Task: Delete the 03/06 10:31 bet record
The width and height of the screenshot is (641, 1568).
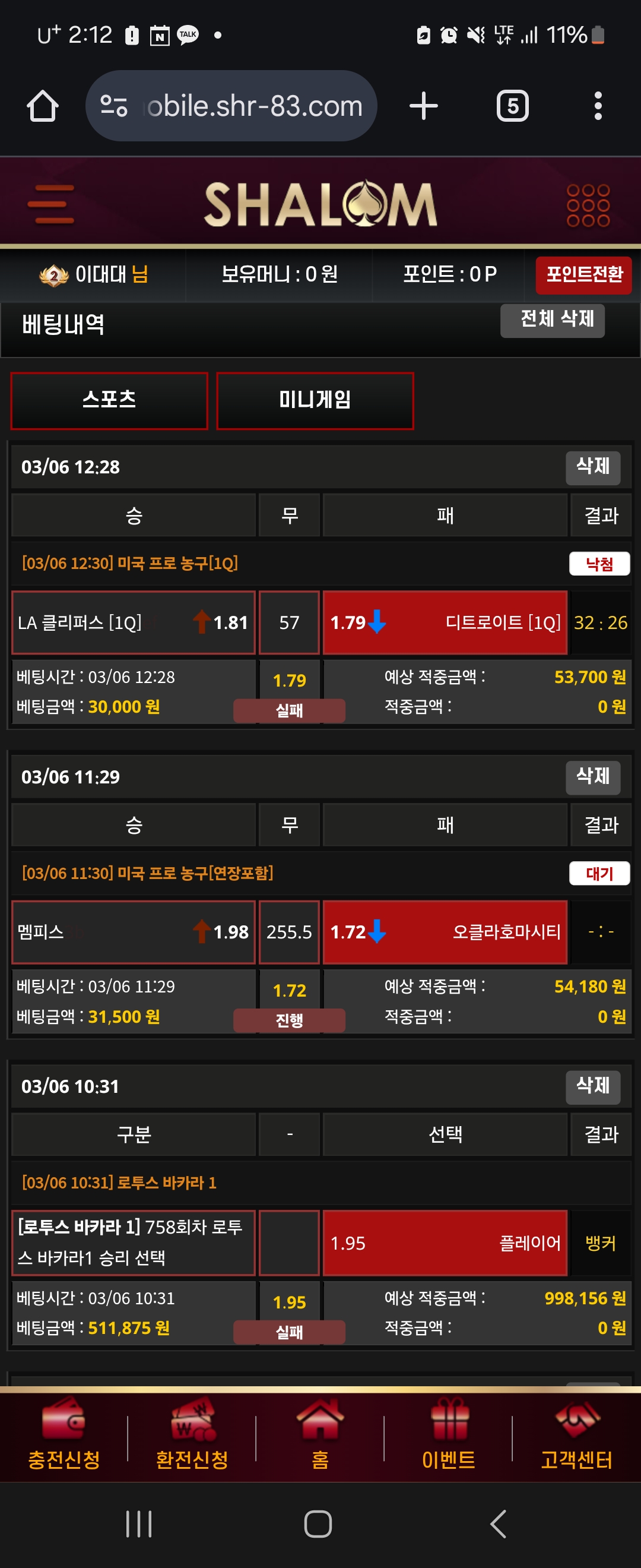Action: pyautogui.click(x=592, y=1086)
